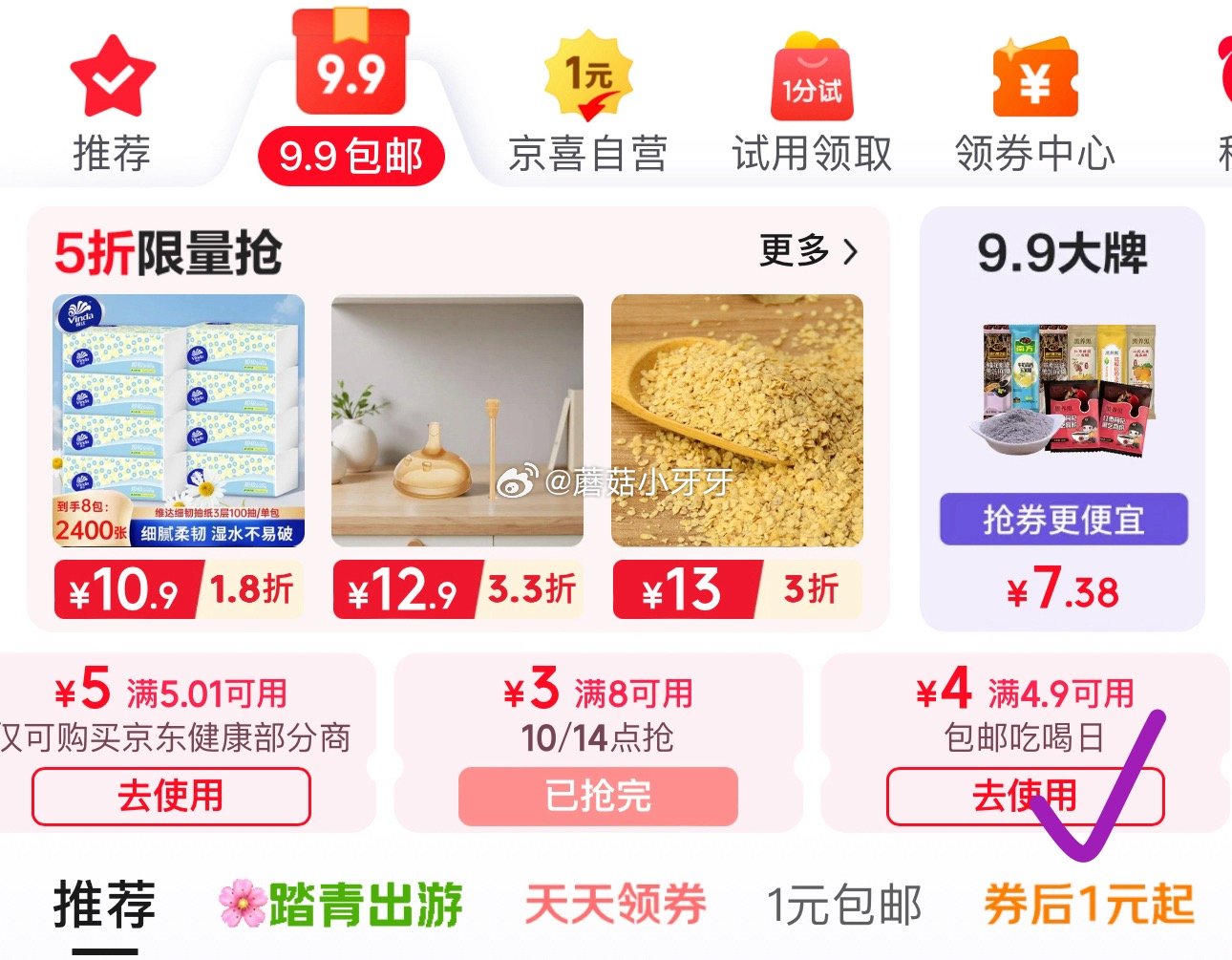
Task: Switch to 1元包邮 category tab
Action: pyautogui.click(x=844, y=905)
